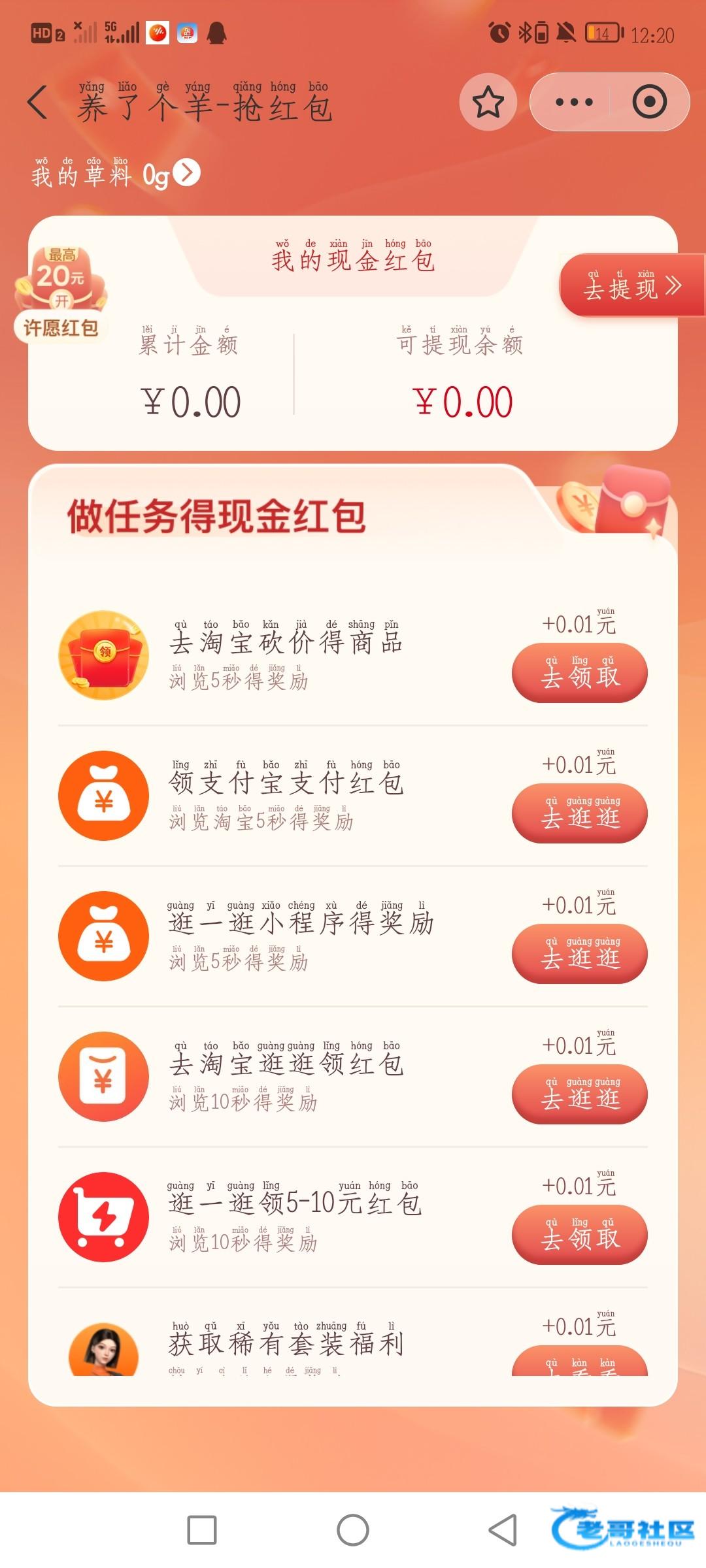706x1568 pixels.
Task: Tap 去逛逛 for 去淘宝逛逛领红包
Action: [x=579, y=1095]
